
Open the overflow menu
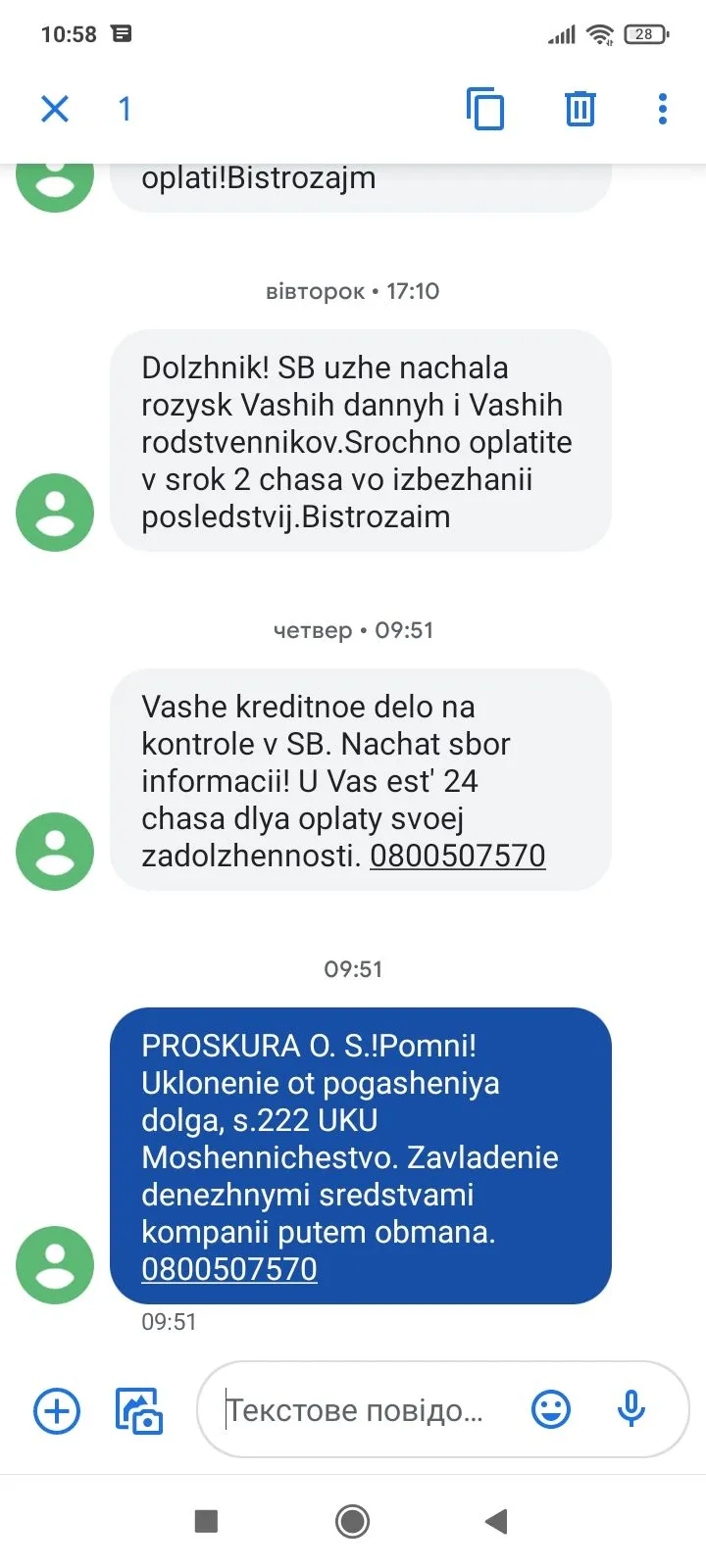[663, 109]
